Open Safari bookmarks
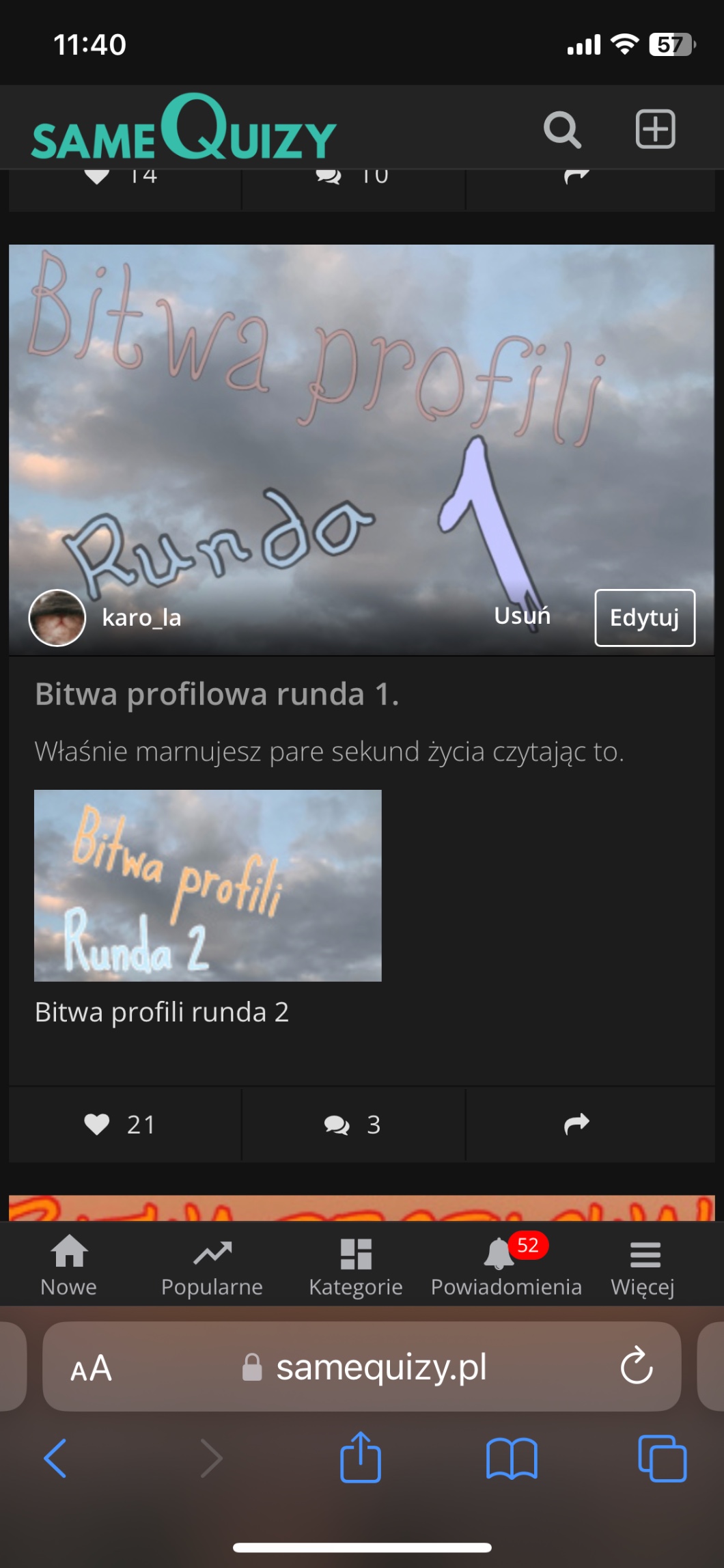The height and width of the screenshot is (1568, 724). 512,1458
